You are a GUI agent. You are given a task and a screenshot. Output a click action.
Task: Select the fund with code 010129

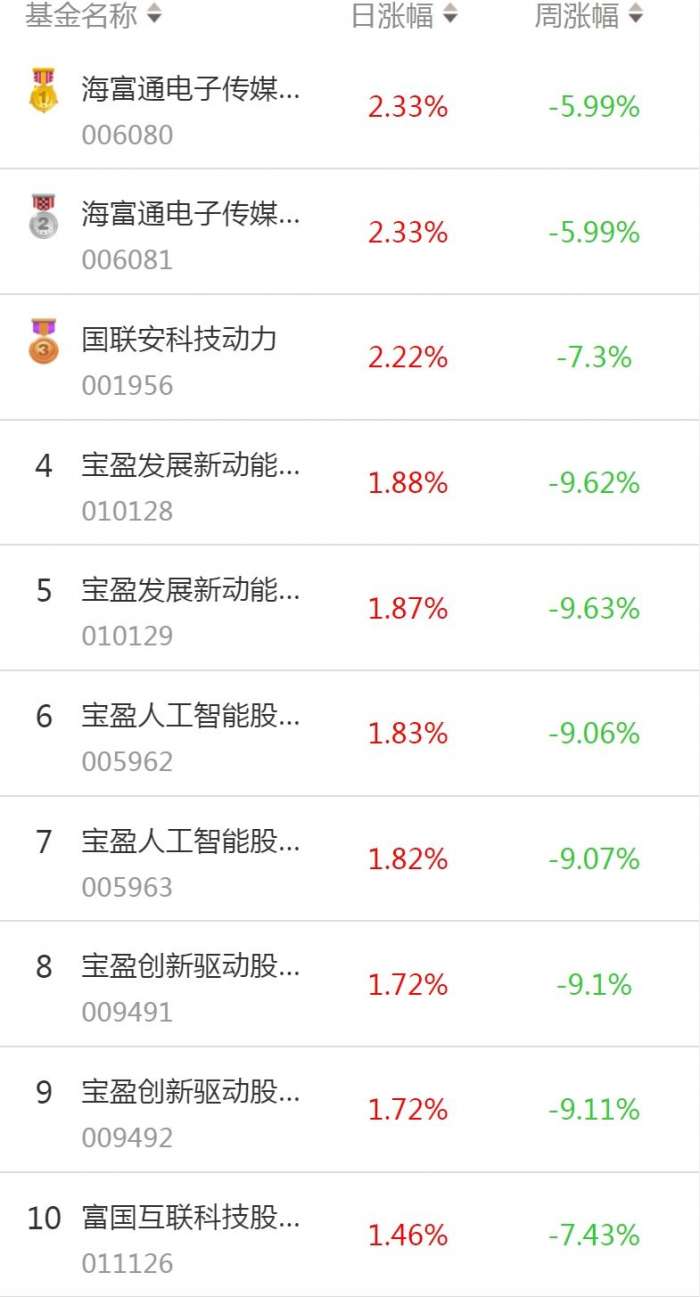pyautogui.click(x=190, y=592)
